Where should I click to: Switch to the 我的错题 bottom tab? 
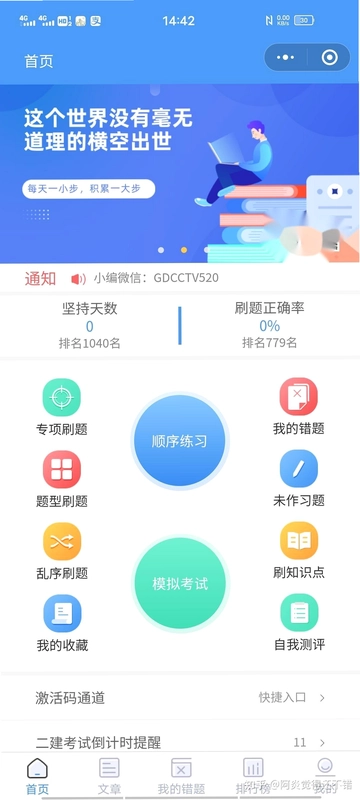click(x=181, y=777)
